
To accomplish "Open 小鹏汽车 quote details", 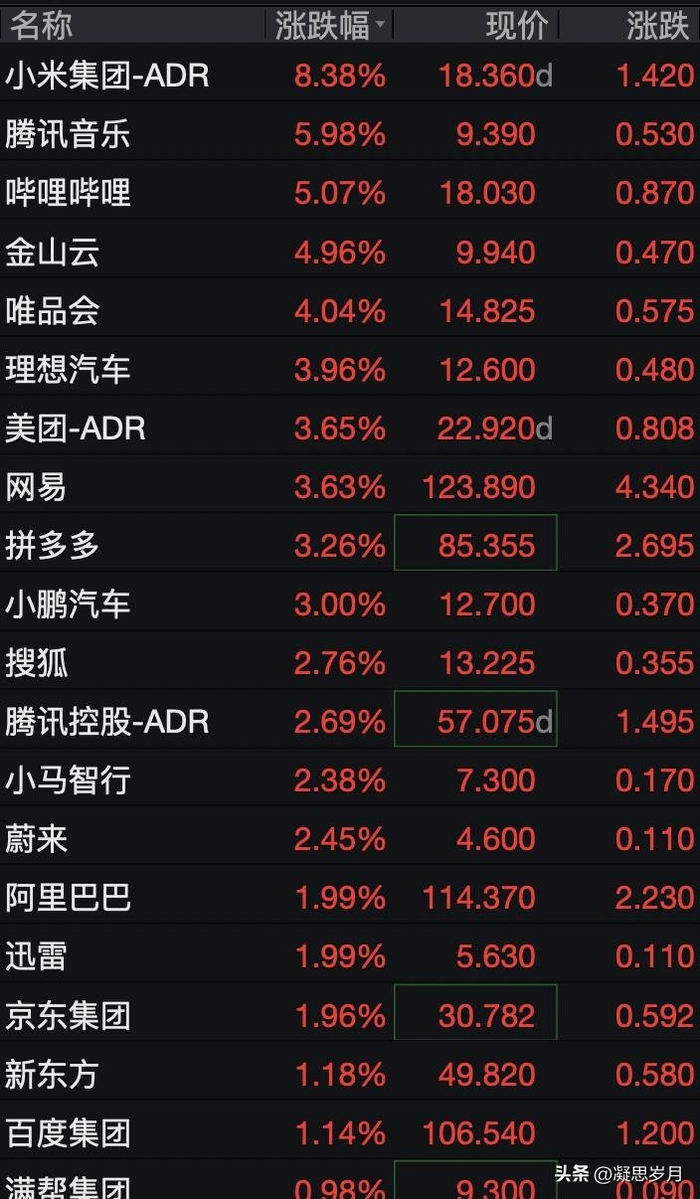I will [350, 604].
